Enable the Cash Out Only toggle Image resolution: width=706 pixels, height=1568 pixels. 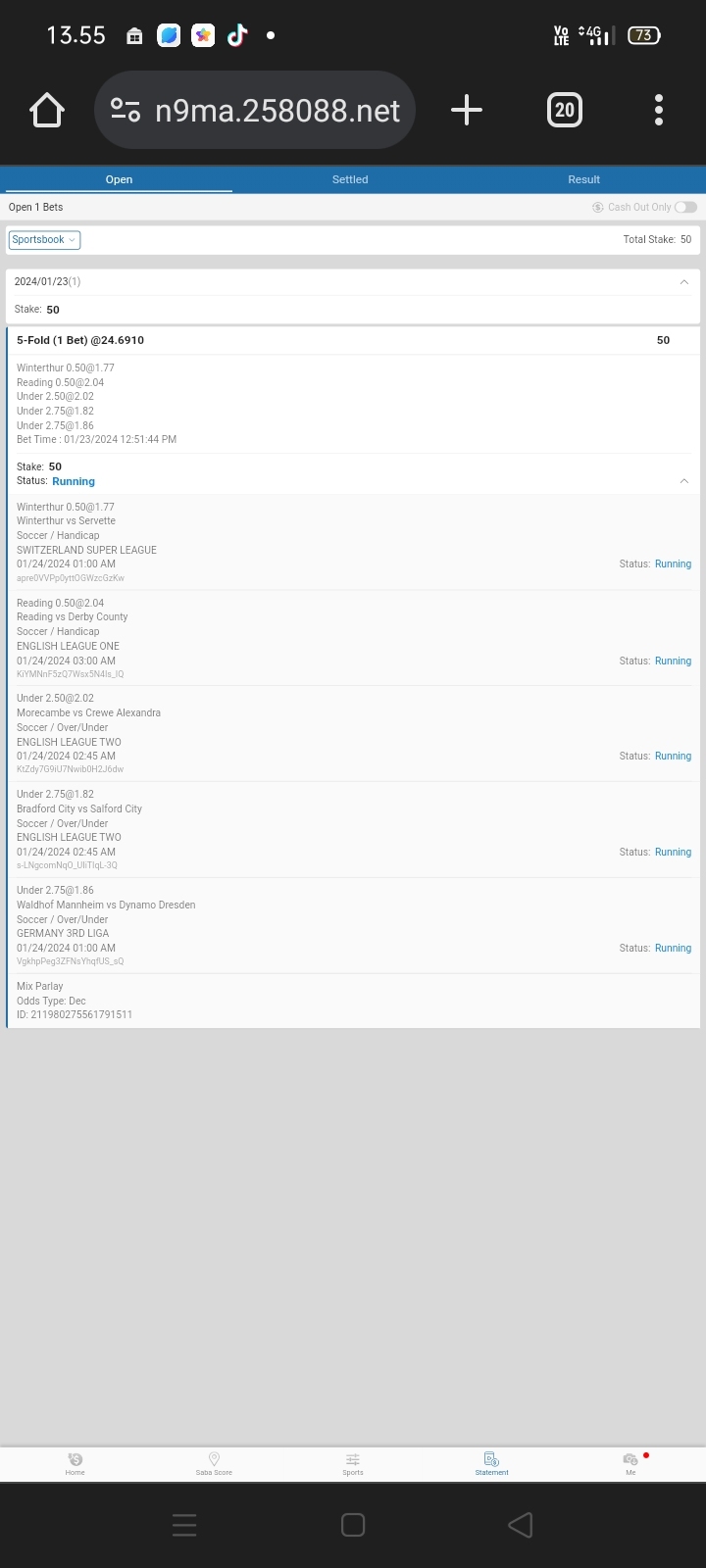[x=685, y=207]
